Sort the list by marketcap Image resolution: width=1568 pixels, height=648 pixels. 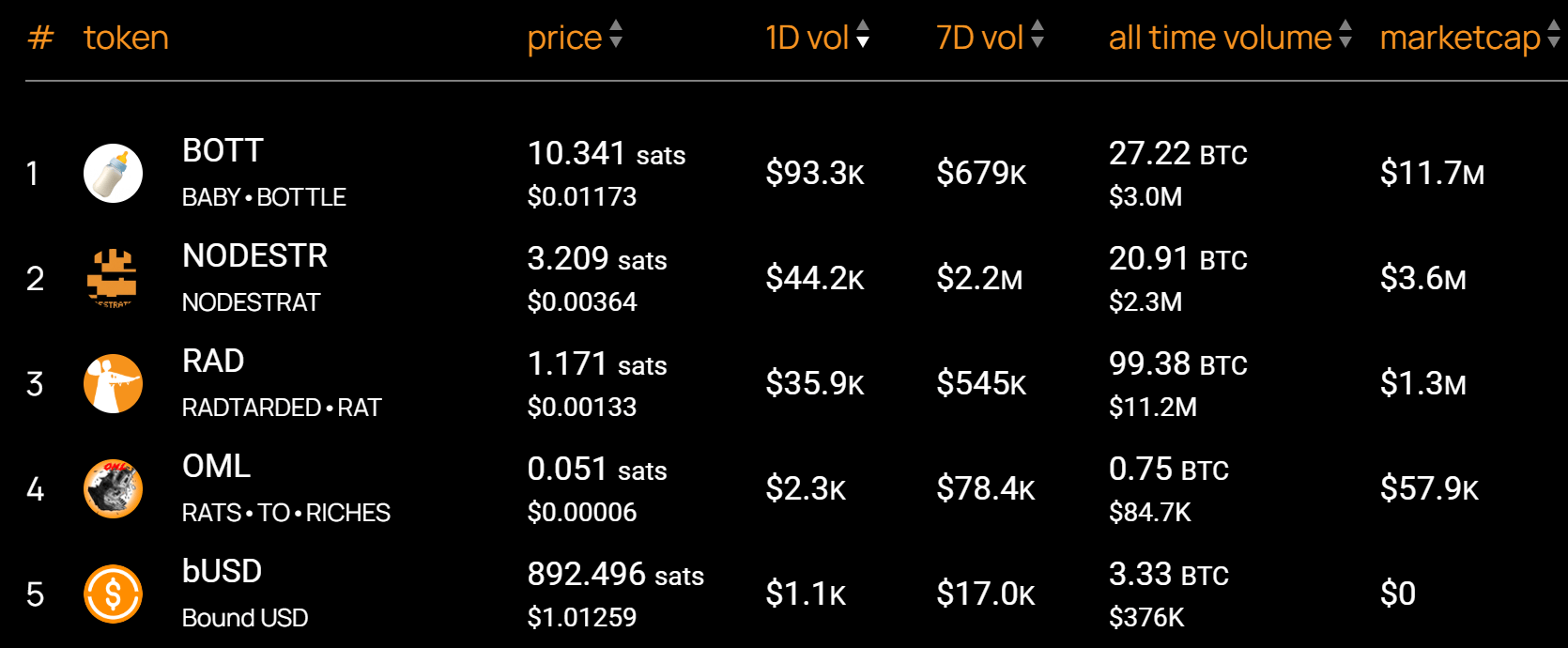pyautogui.click(x=1468, y=38)
